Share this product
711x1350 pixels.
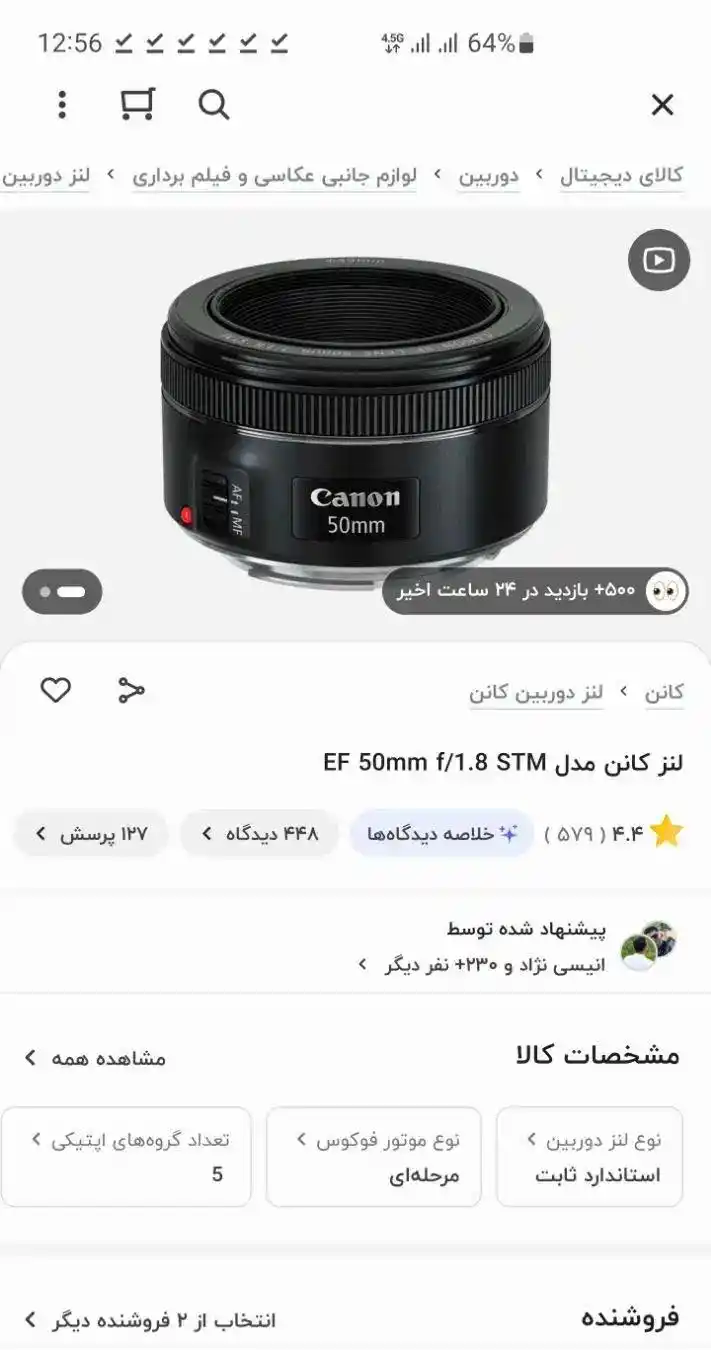(131, 690)
